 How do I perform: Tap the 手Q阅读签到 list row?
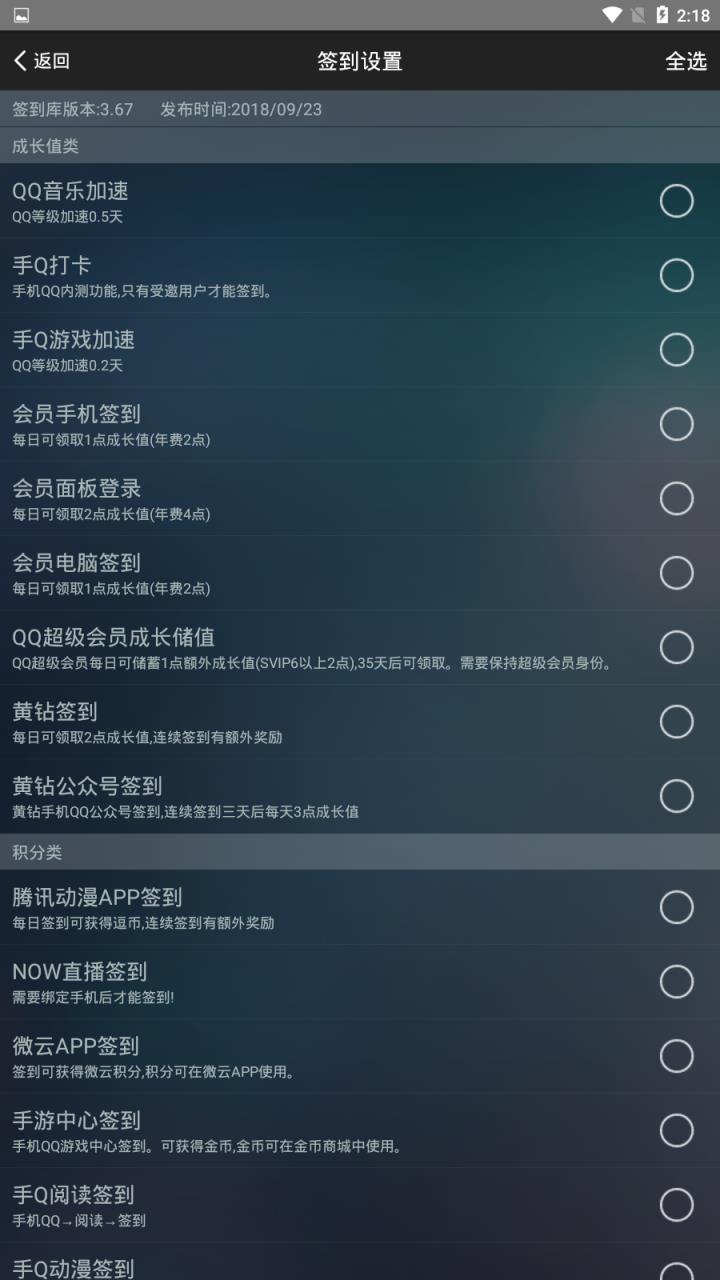pos(360,1204)
